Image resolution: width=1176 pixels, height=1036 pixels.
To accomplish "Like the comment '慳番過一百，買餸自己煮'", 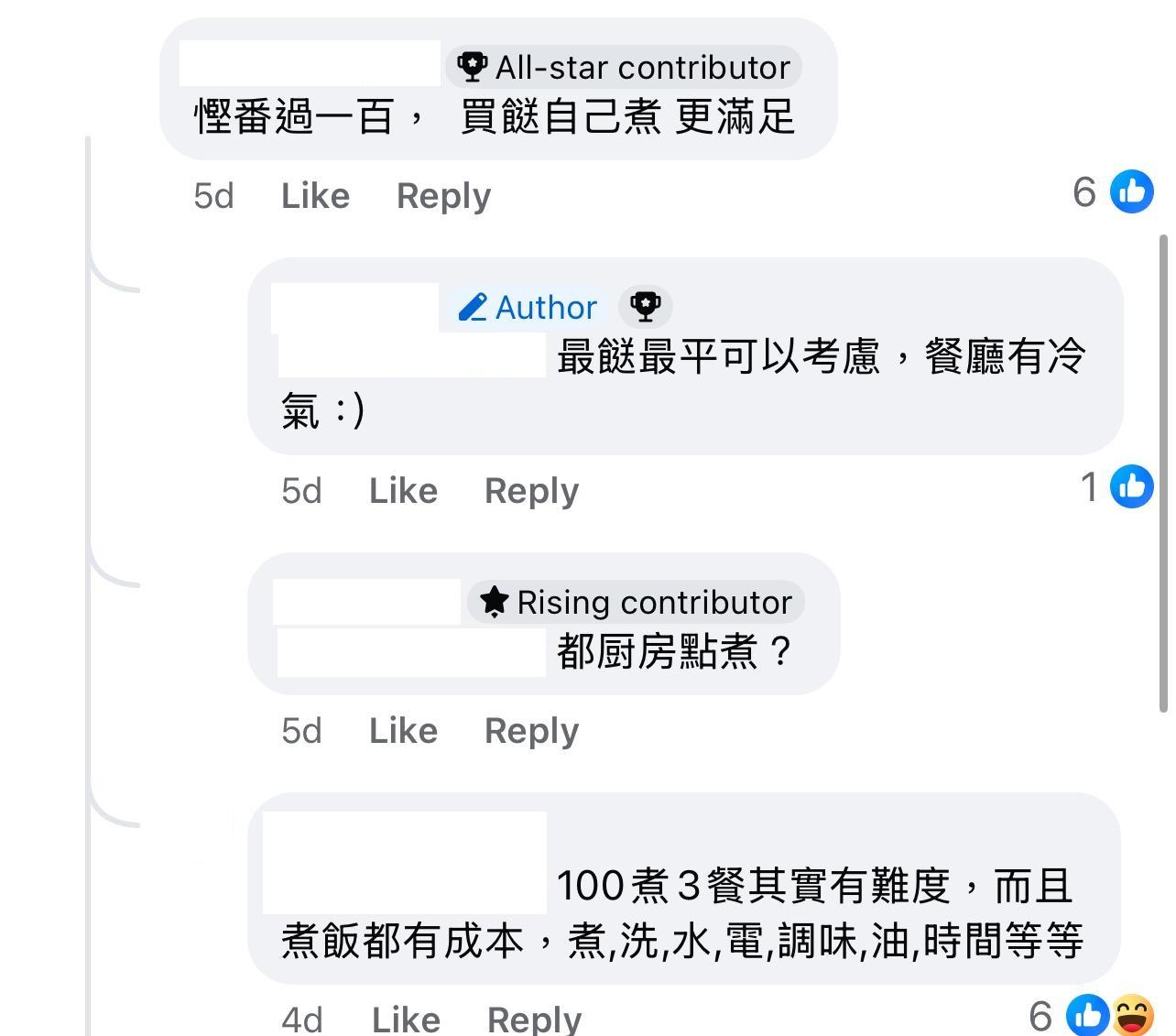I will (315, 196).
